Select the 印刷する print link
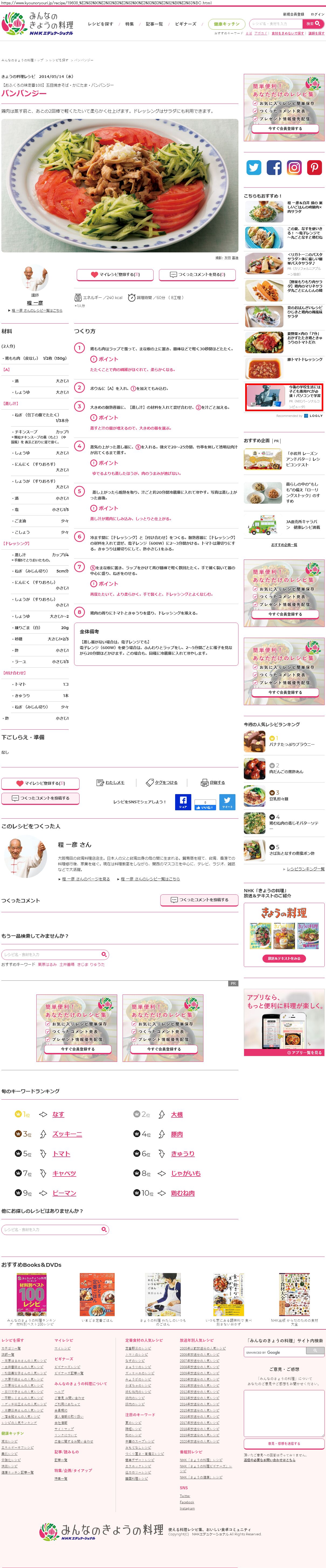Viewport: 326px width, 1568px height. tap(213, 783)
